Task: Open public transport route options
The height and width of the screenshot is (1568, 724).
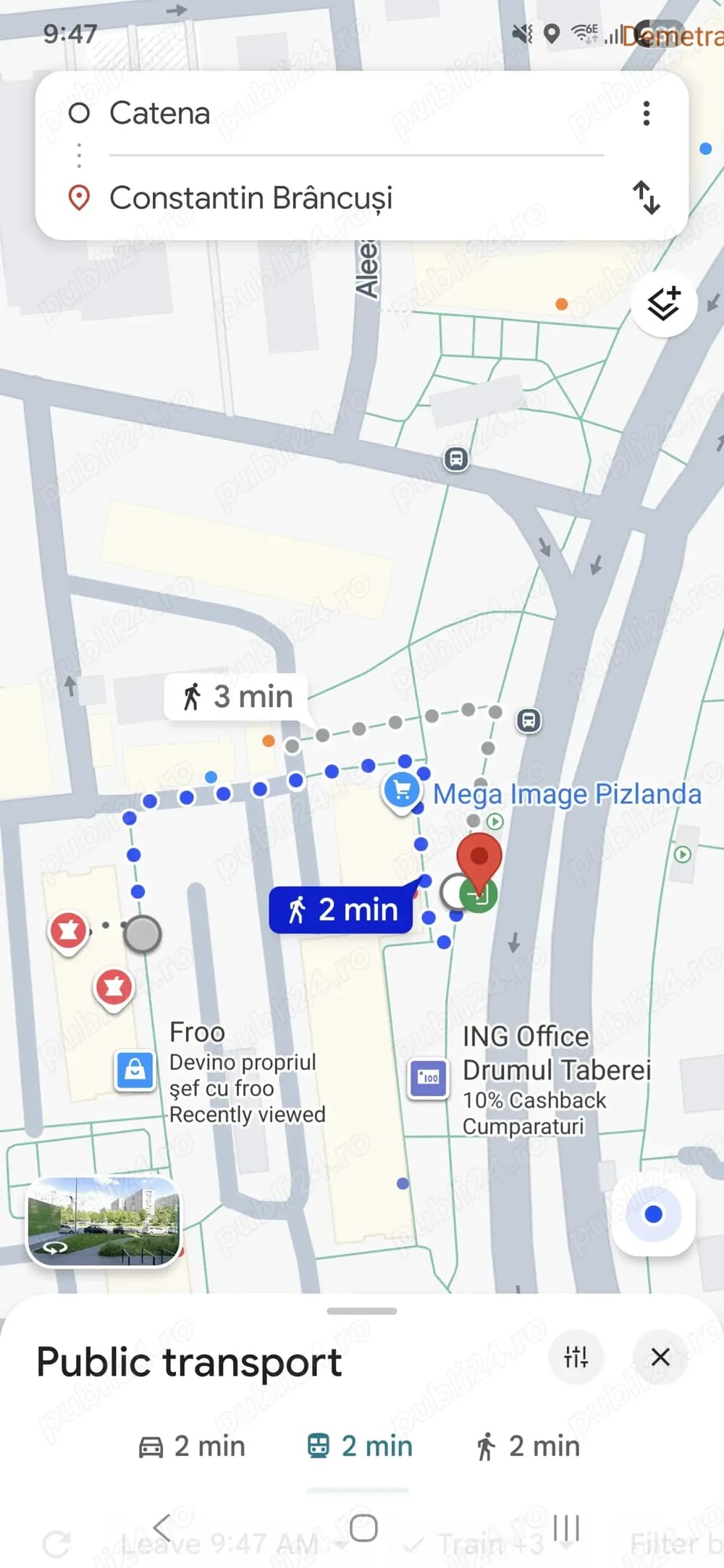Action: click(x=576, y=1357)
